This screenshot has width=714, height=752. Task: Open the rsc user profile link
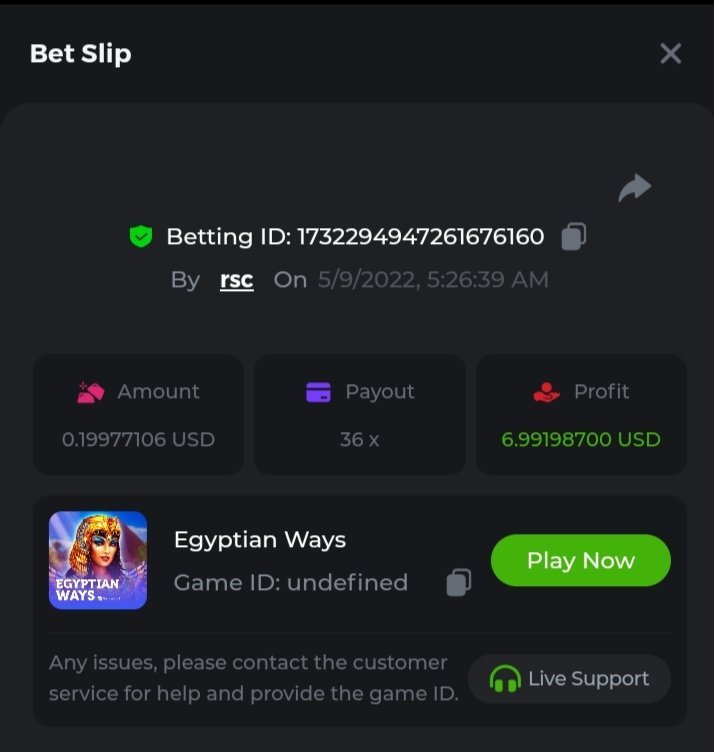[236, 280]
